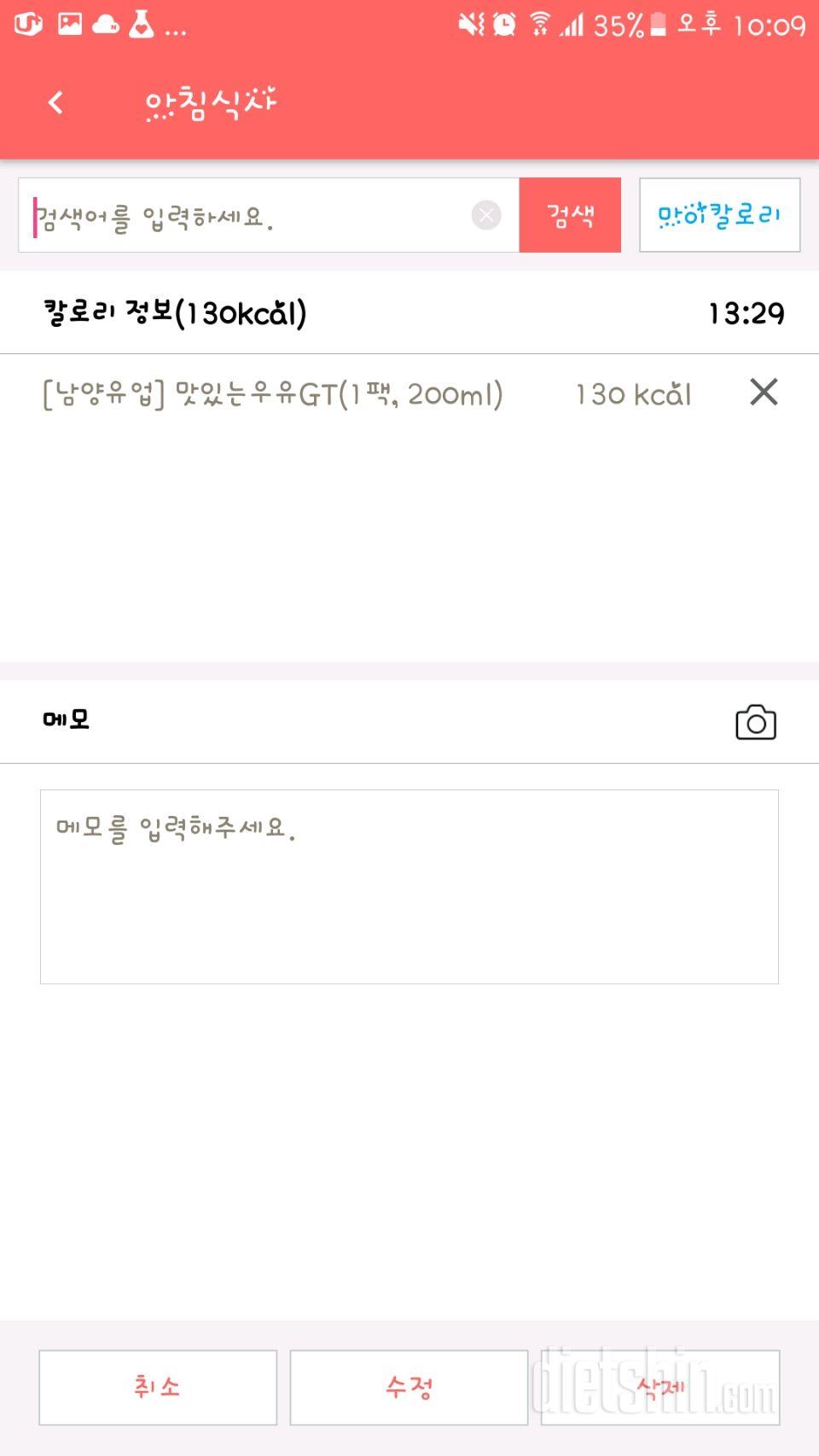This screenshot has width=819, height=1456.
Task: Tap the red 검색 search button
Action: 570,215
